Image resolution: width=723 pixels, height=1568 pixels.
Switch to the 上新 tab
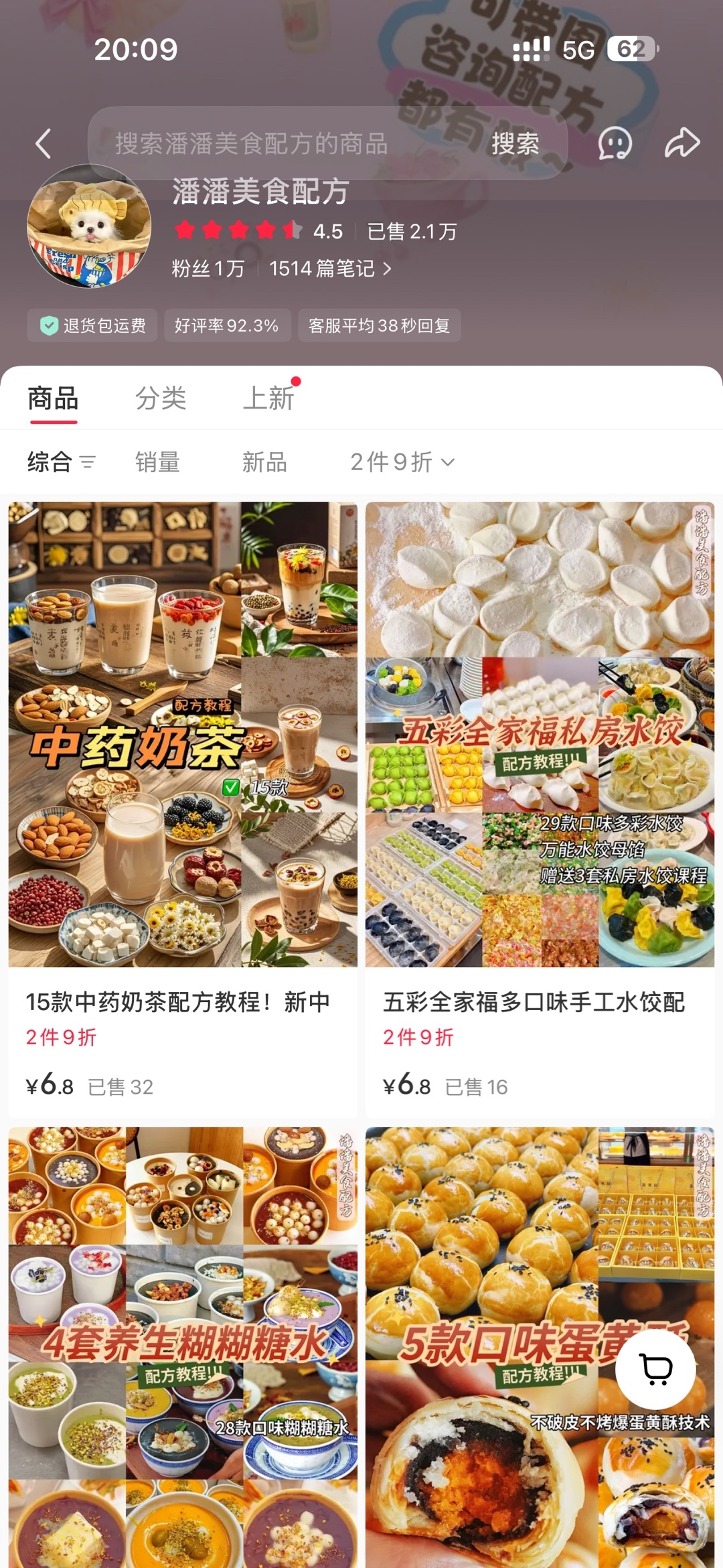[268, 399]
